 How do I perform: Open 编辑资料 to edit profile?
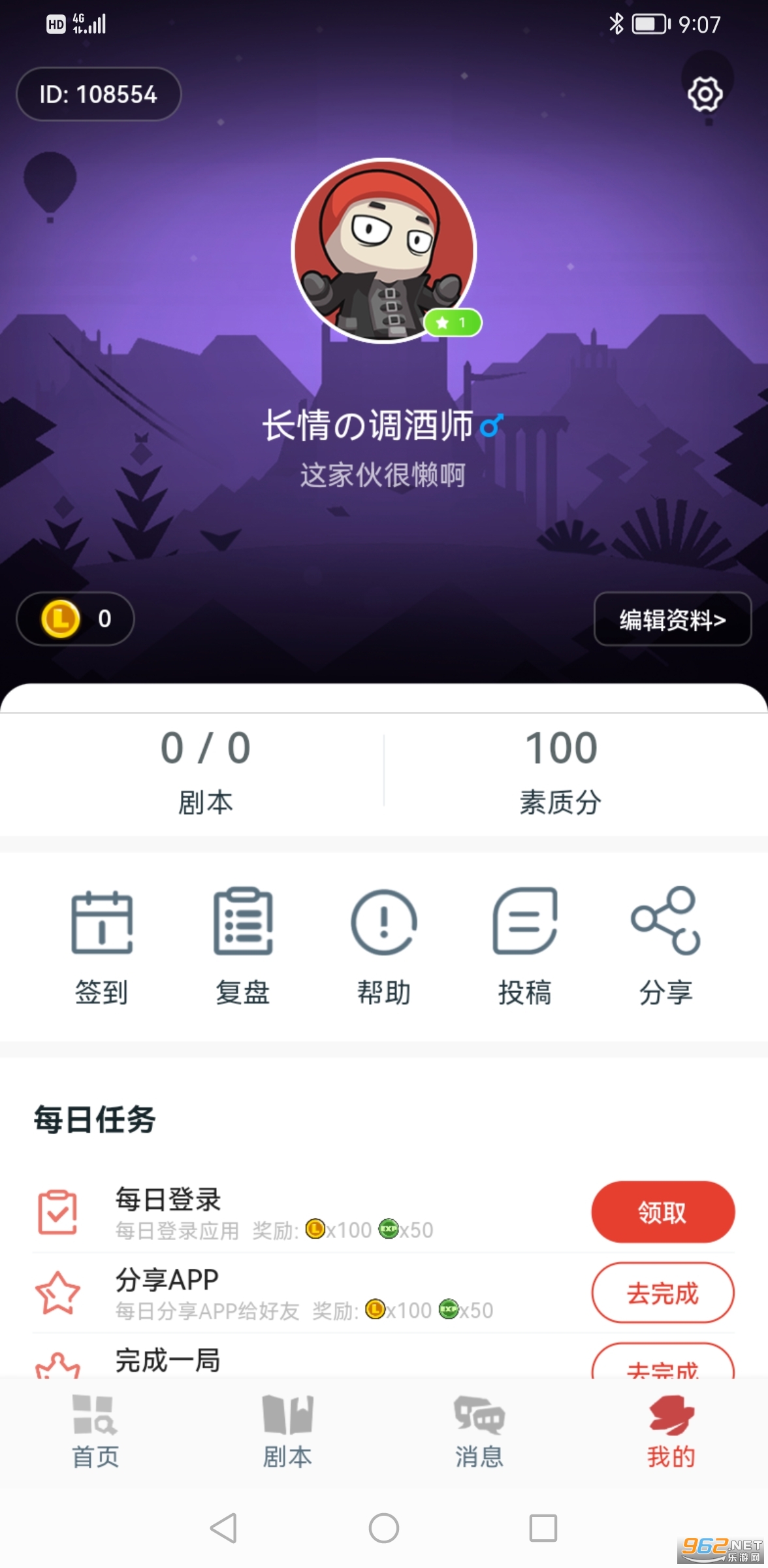(x=672, y=619)
